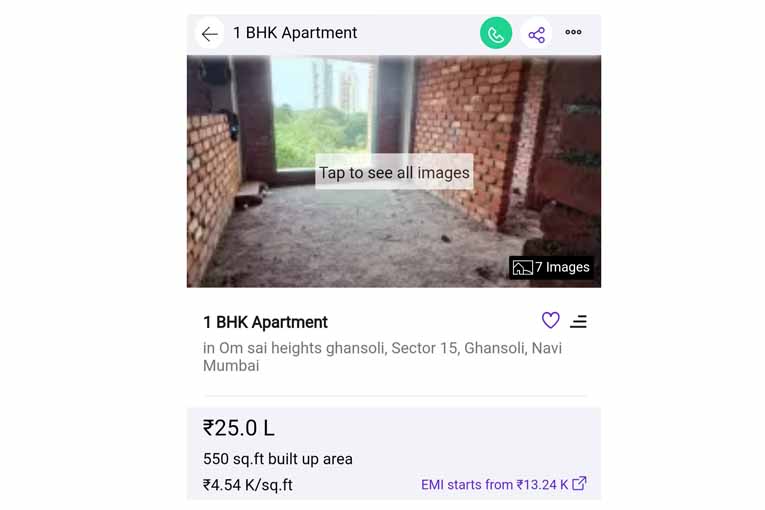
Task: Call the owner via the green phone icon
Action: [x=496, y=33]
